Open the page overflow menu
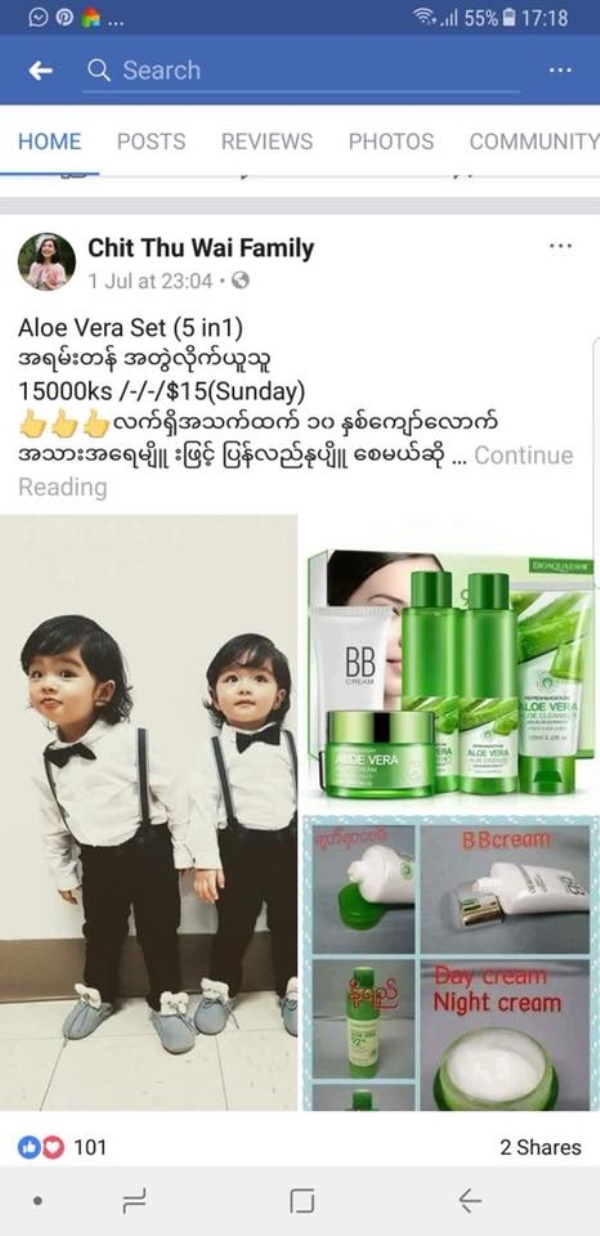Image resolution: width=600 pixels, height=1236 pixels. (x=560, y=71)
